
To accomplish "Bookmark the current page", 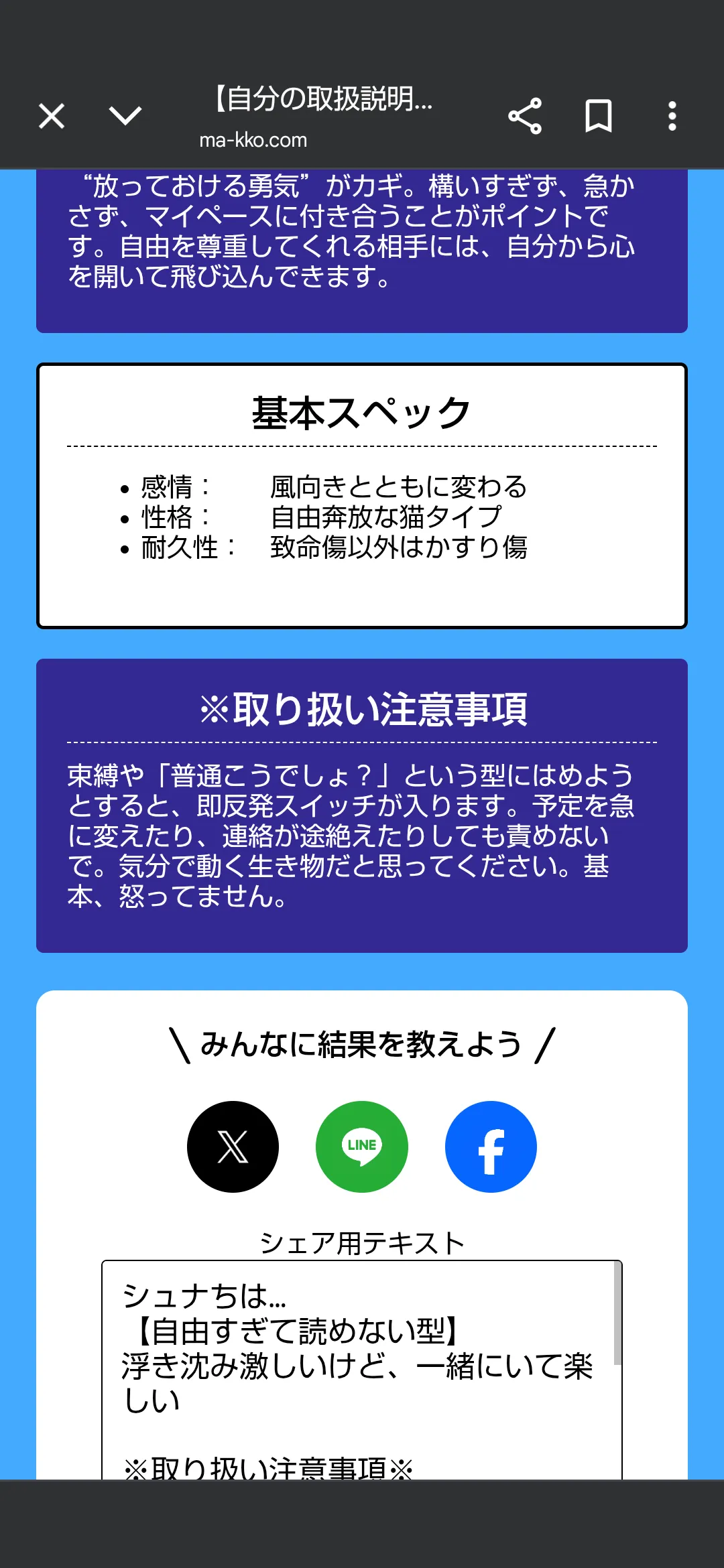I will pos(598,116).
